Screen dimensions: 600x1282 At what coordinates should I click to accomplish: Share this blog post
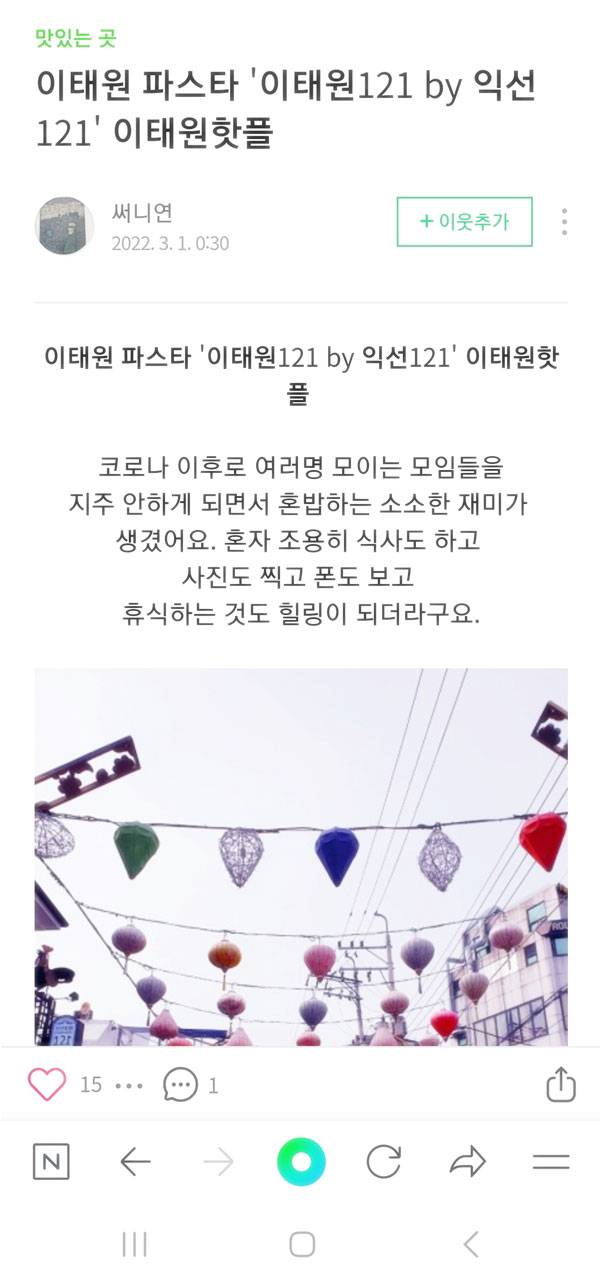pos(561,1085)
